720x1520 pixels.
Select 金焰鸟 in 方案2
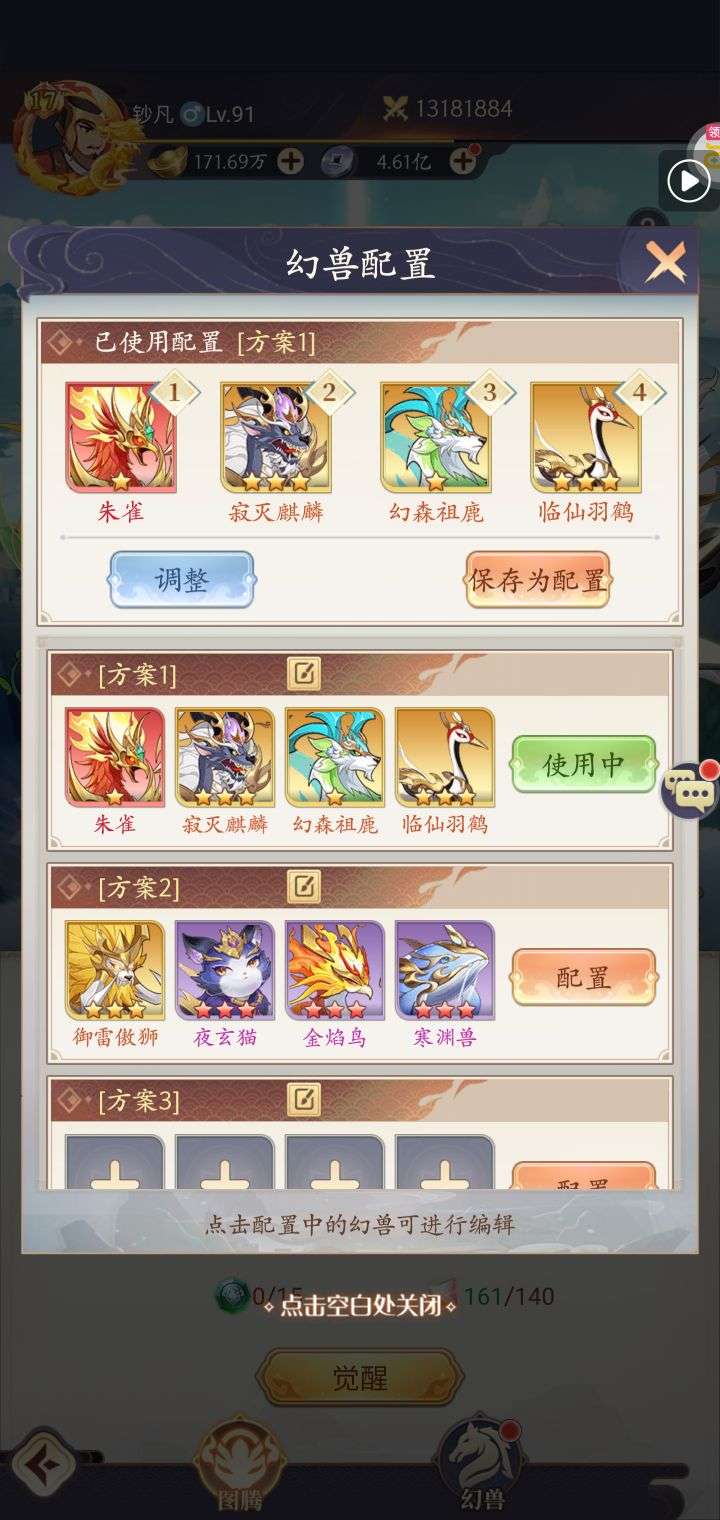335,970
